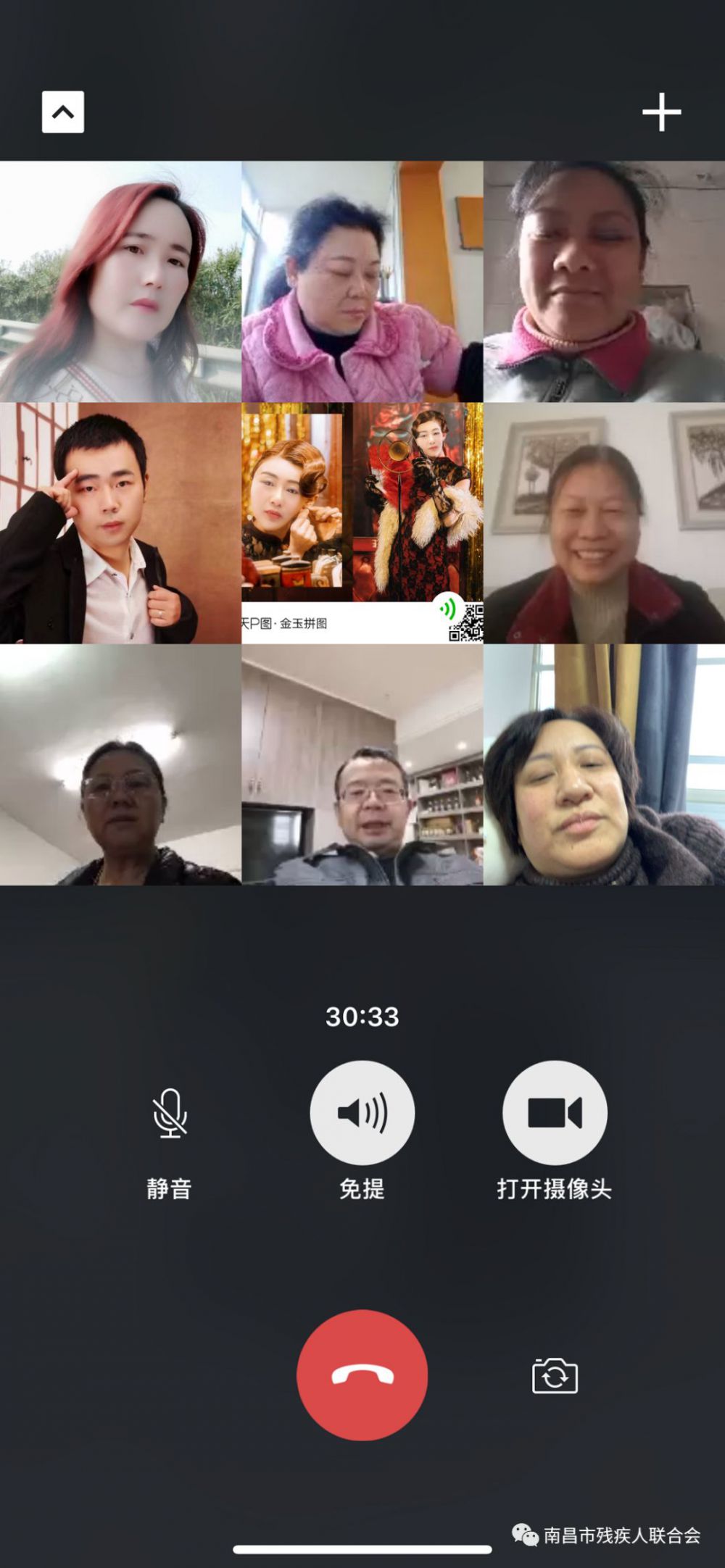This screenshot has height=1568, width=725.
Task: Enlarge the man with glasses' video tile
Action: click(x=362, y=764)
